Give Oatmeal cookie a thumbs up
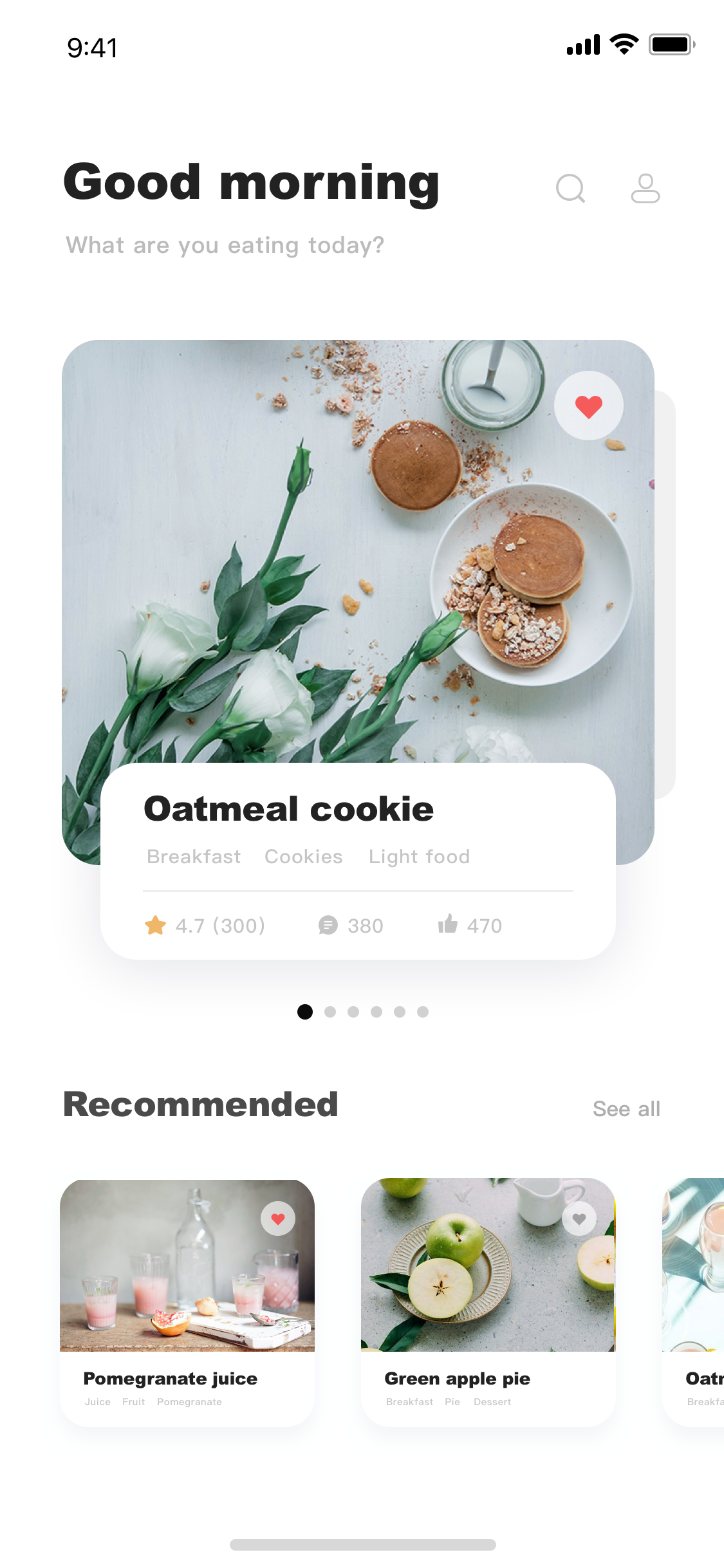This screenshot has width=724, height=1568. 470,925
